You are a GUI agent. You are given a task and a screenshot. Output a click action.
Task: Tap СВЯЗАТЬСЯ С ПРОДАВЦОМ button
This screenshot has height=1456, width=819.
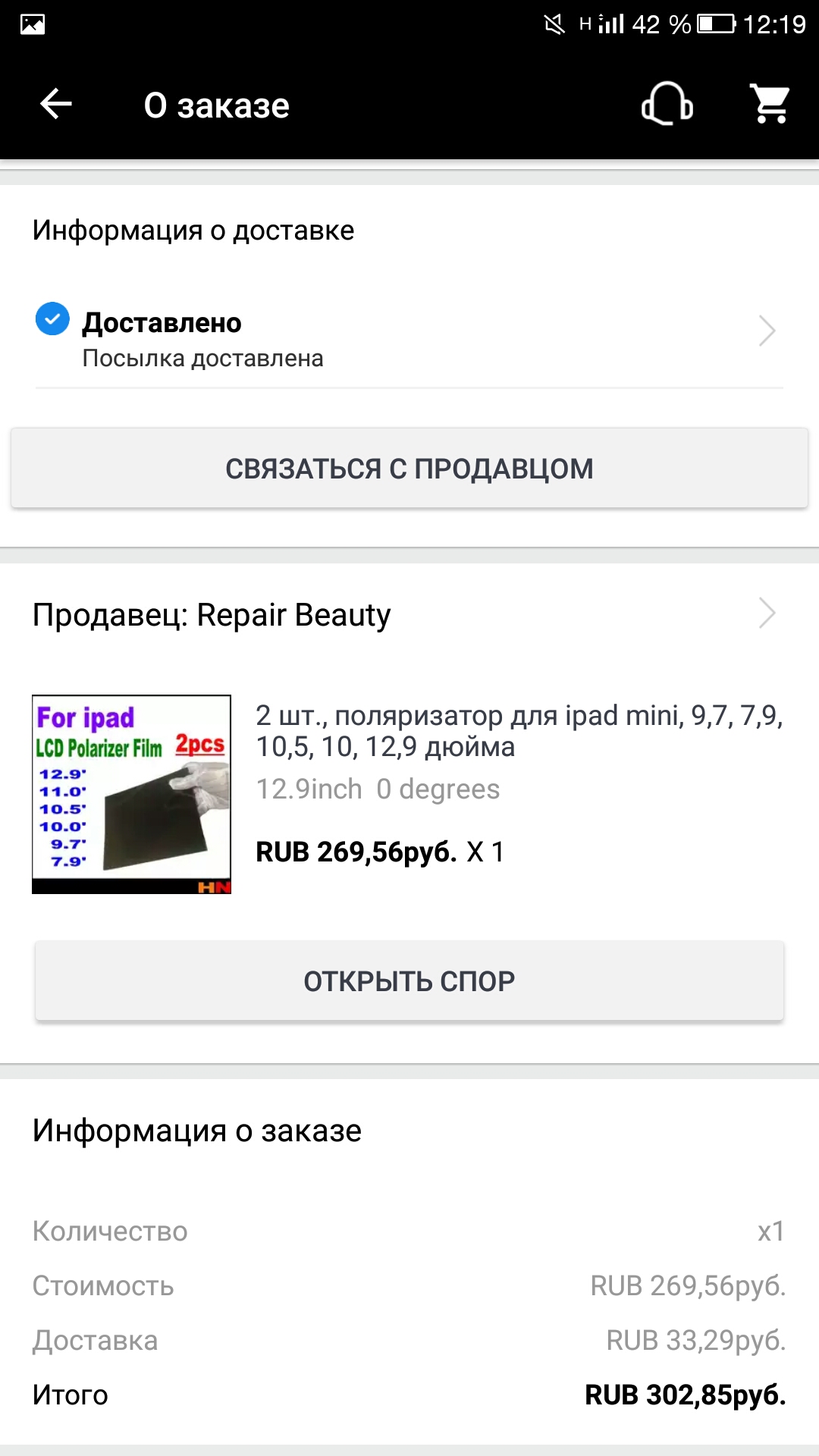[x=409, y=469]
